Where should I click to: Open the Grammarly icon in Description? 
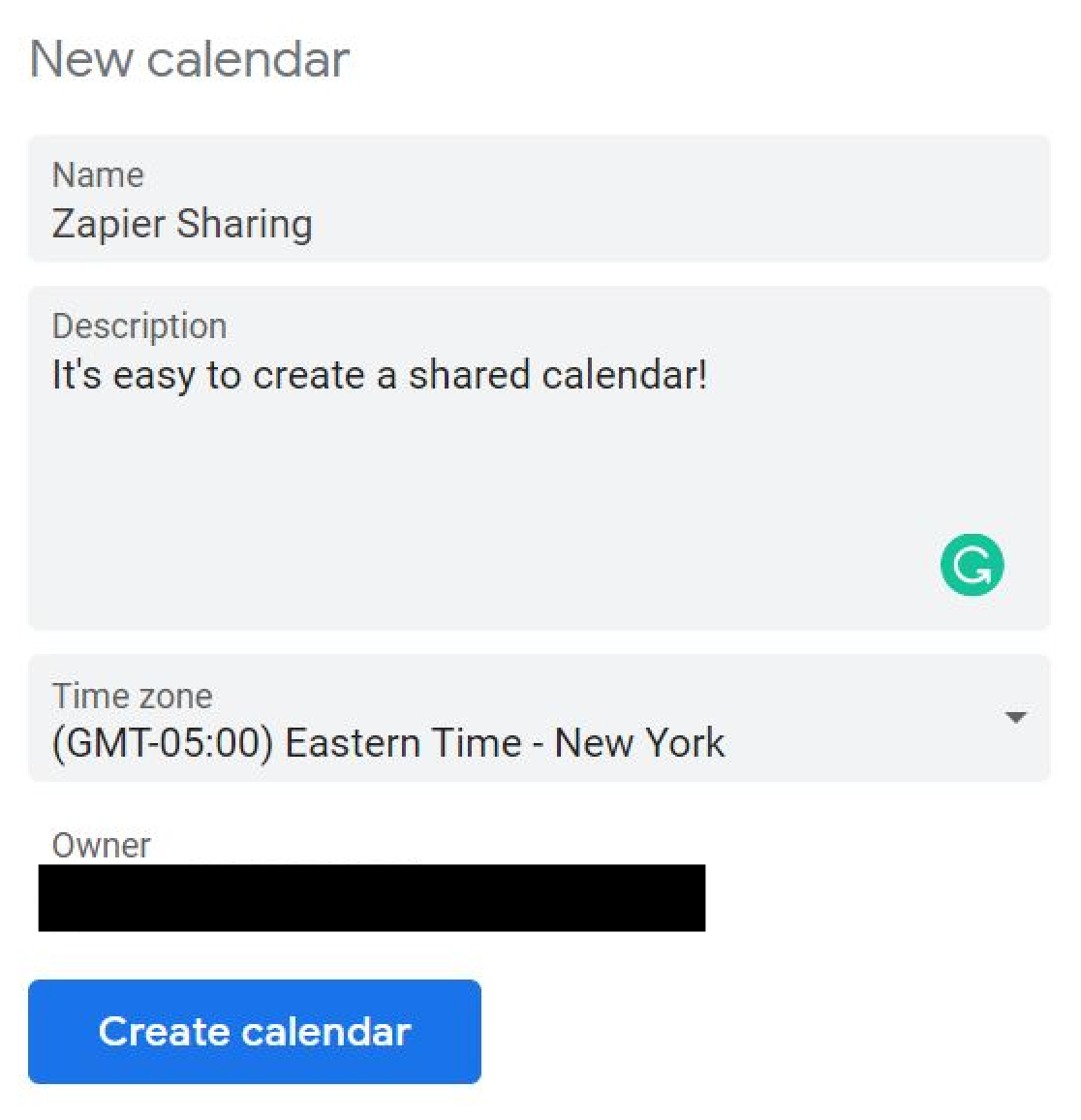point(972,565)
